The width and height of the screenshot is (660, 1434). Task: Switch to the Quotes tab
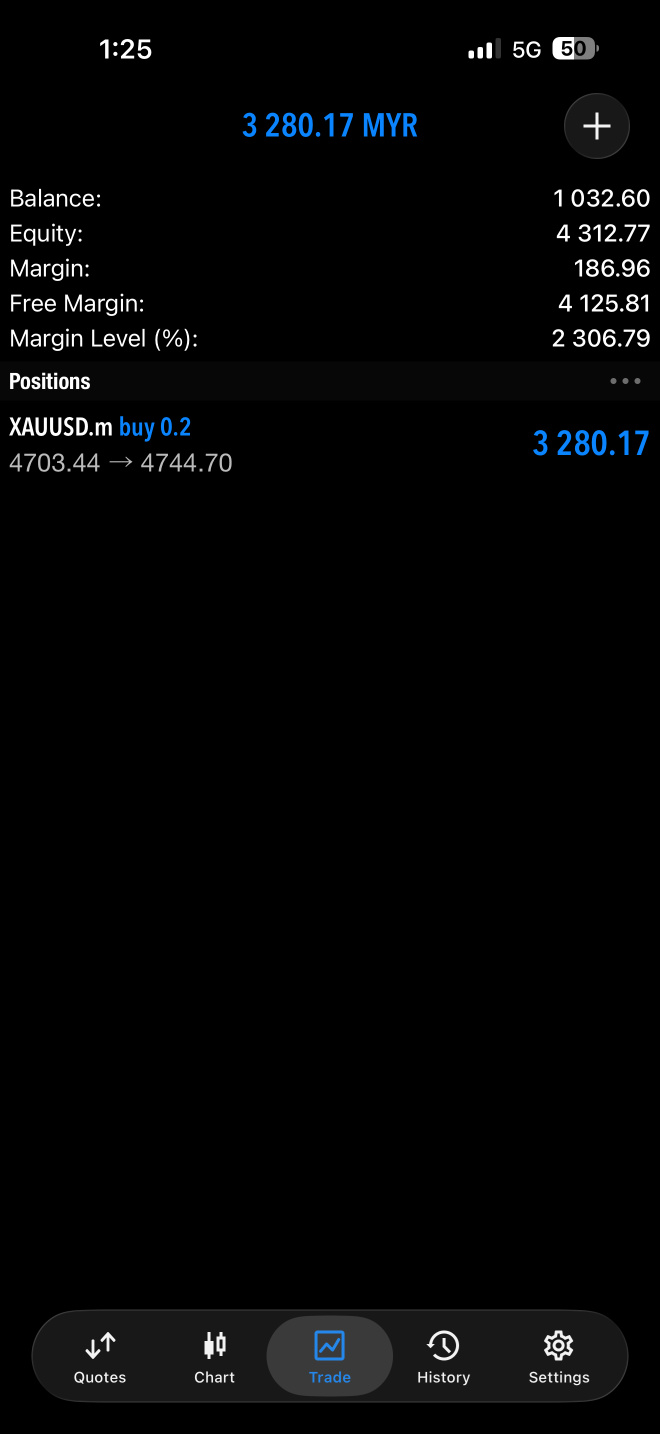click(x=100, y=1357)
